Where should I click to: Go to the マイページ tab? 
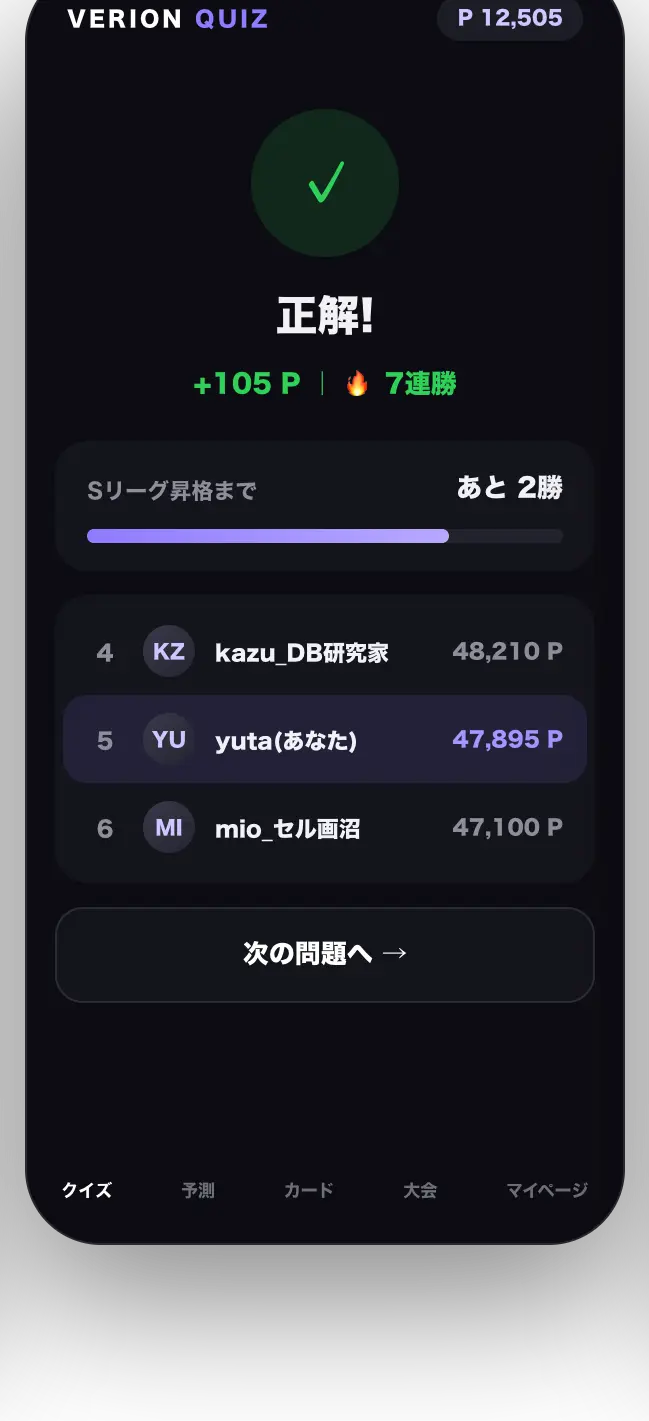tap(547, 1190)
